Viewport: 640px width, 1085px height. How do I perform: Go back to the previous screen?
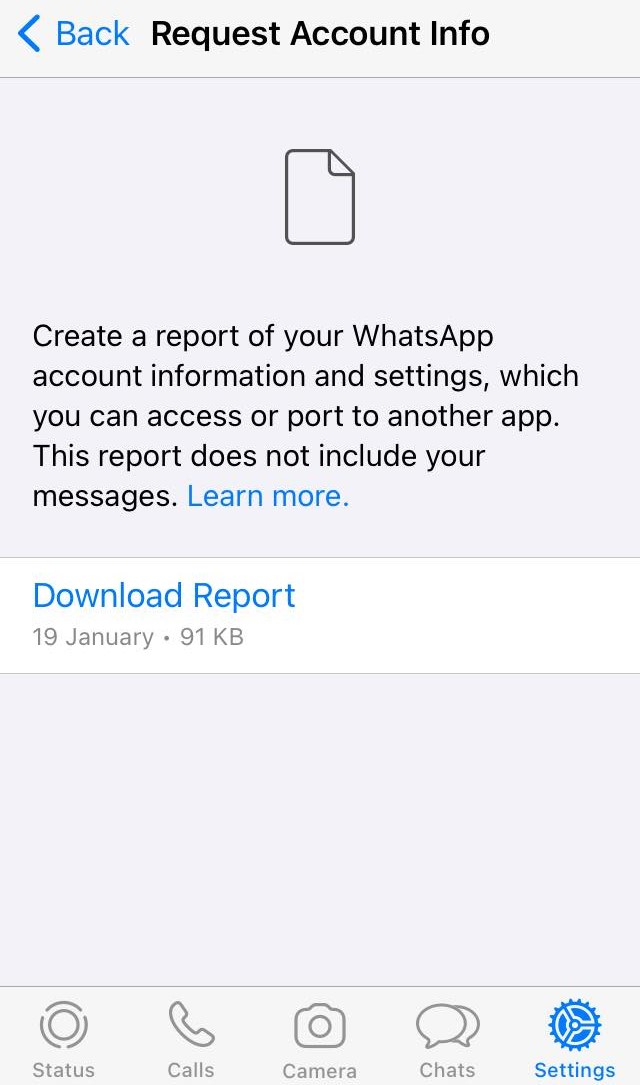pos(74,34)
